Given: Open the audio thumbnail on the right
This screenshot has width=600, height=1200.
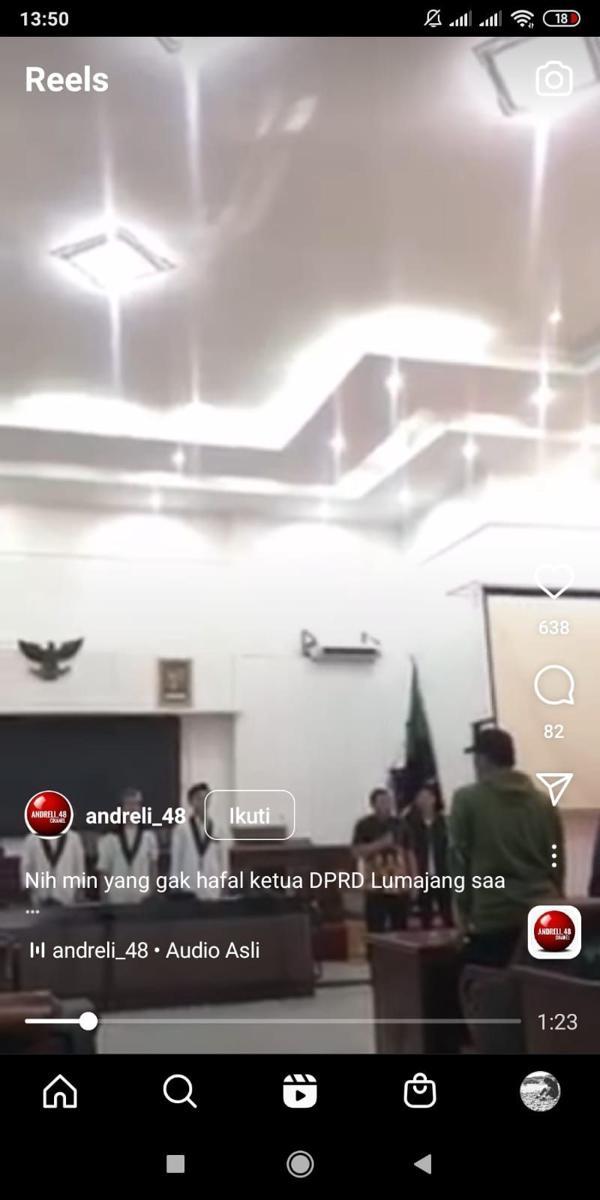Looking at the screenshot, I should 554,932.
